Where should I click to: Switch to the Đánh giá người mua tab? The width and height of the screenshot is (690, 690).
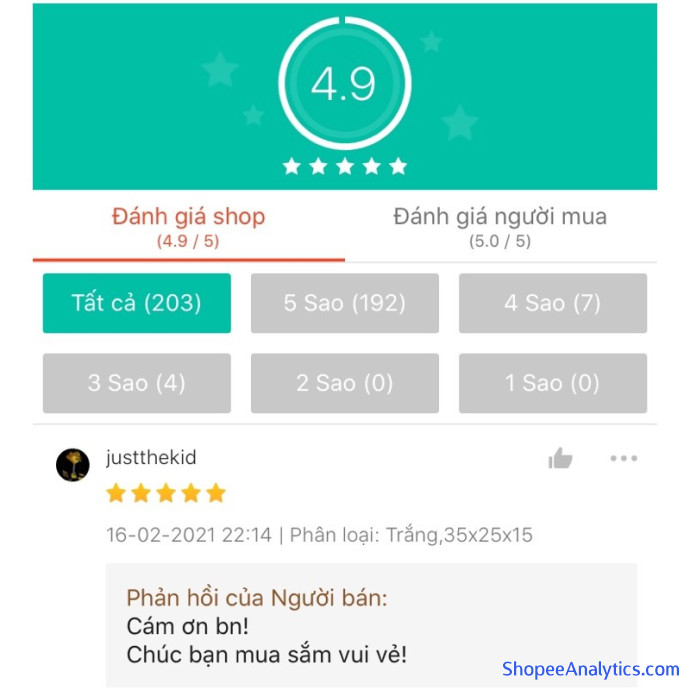point(500,226)
